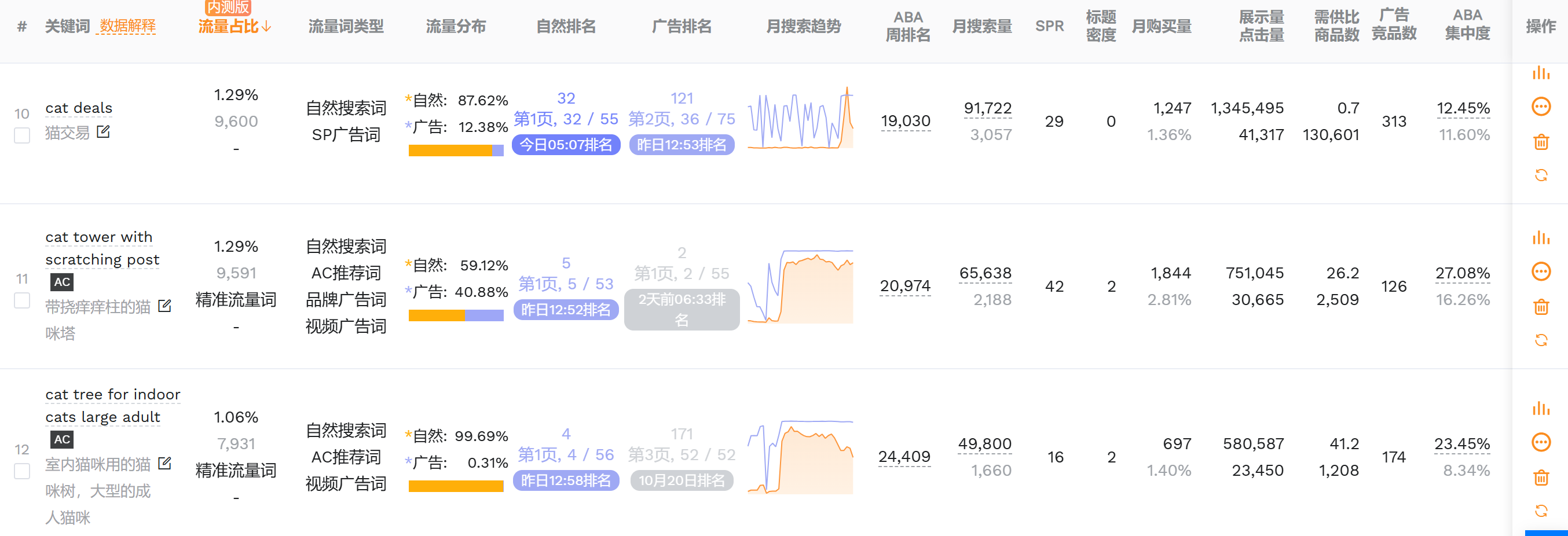Viewport: 1568px width, 536px height.
Task: Open keyword cat deals
Action: (x=79, y=108)
